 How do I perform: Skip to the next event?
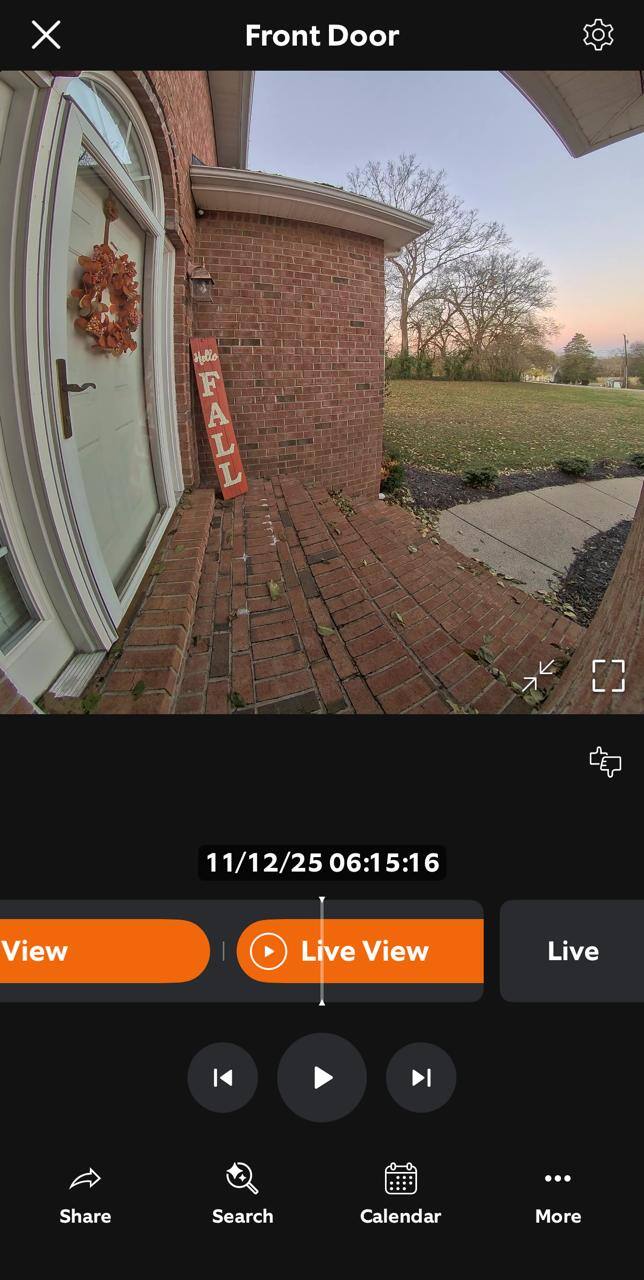click(421, 1077)
